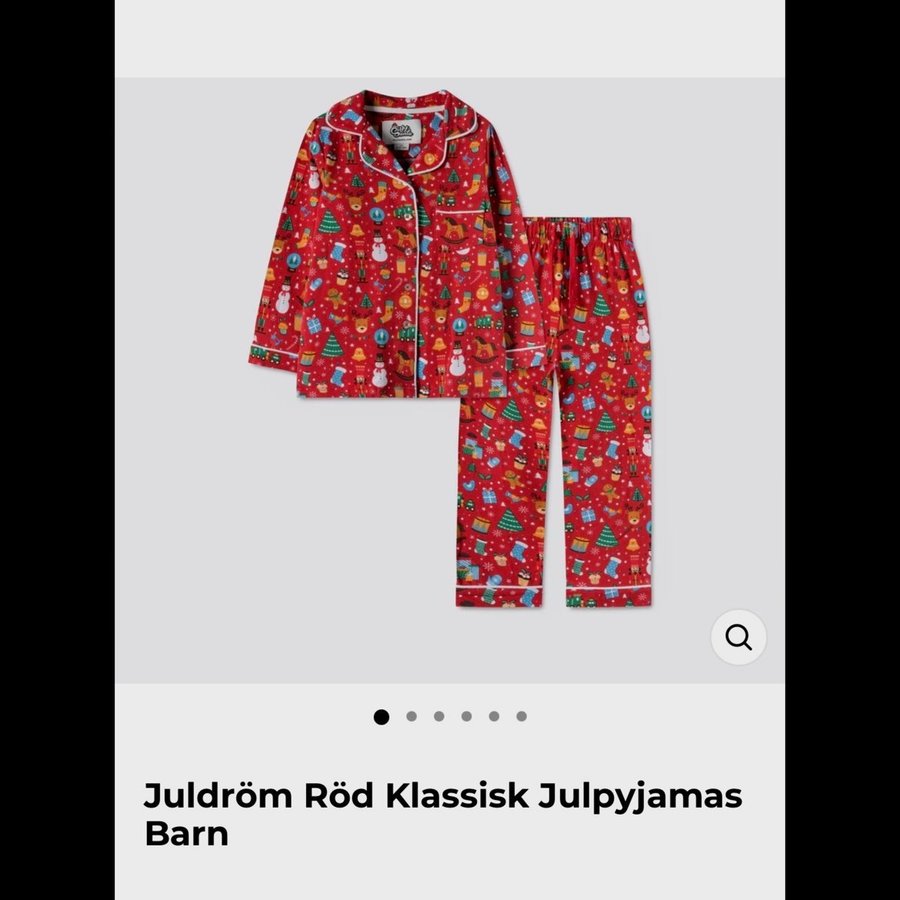The width and height of the screenshot is (900, 900).
Task: Select the last image indicator dot
Action: (x=521, y=716)
